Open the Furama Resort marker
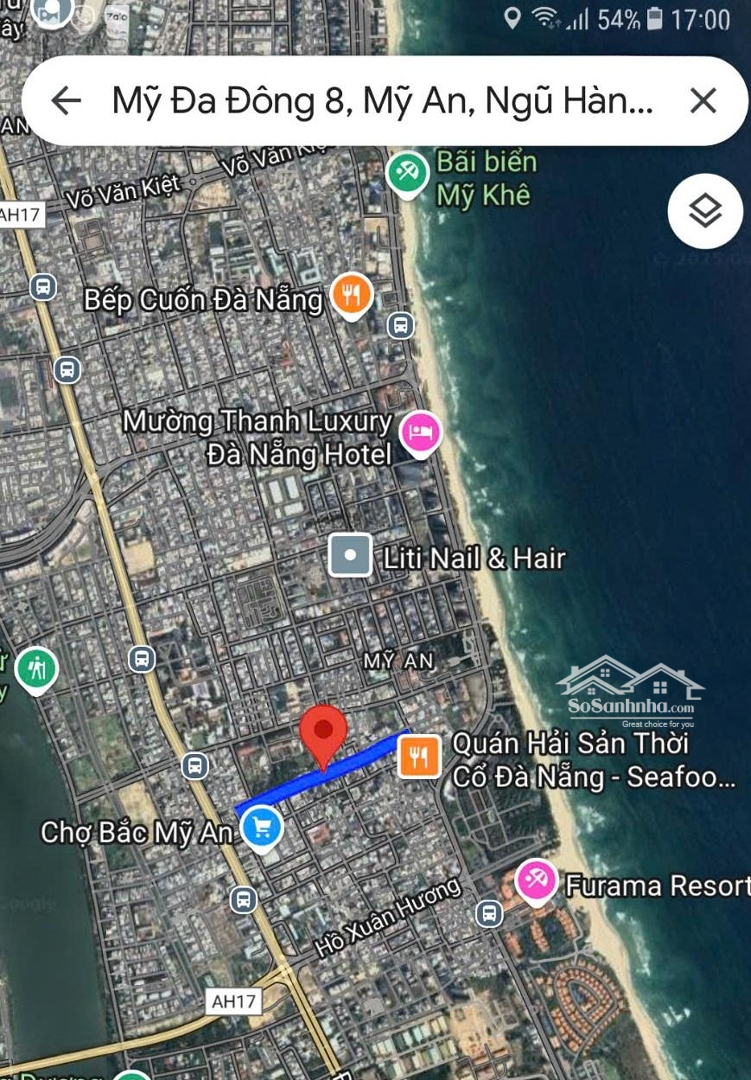This screenshot has width=751, height=1080. 536,881
